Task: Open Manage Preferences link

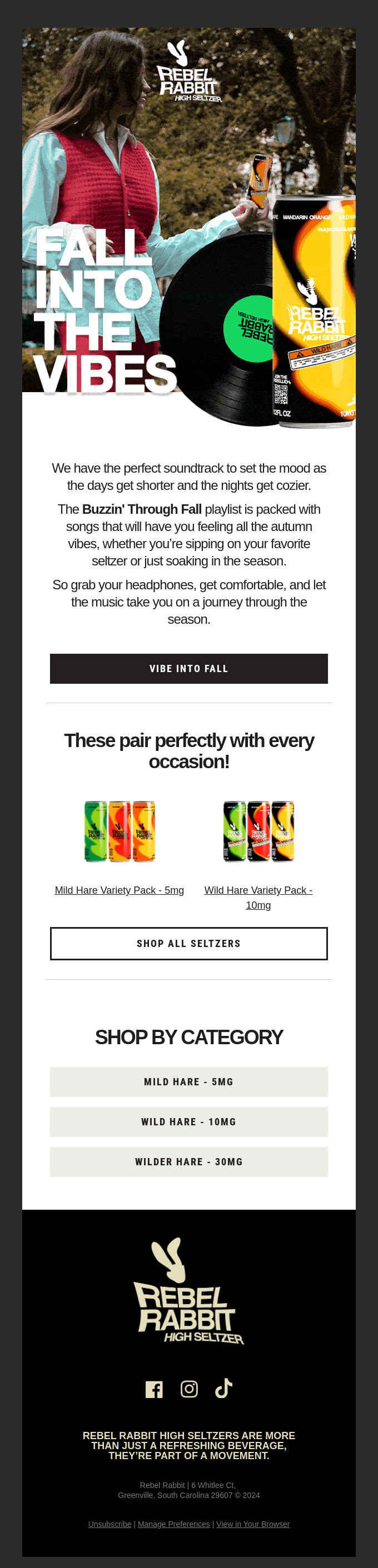Action: pos(173,1524)
